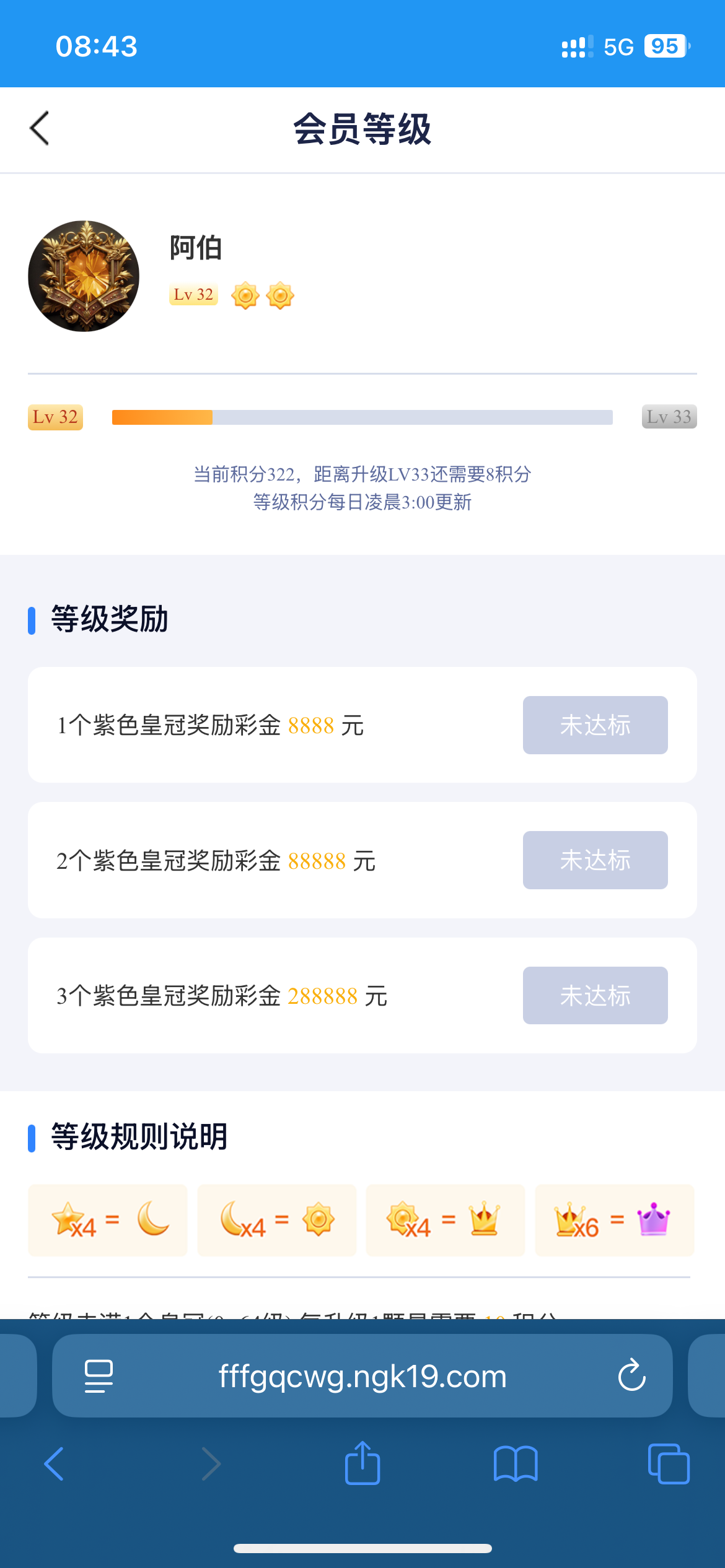725x1568 pixels.
Task: Go to the previous browser page
Action: click(55, 1464)
